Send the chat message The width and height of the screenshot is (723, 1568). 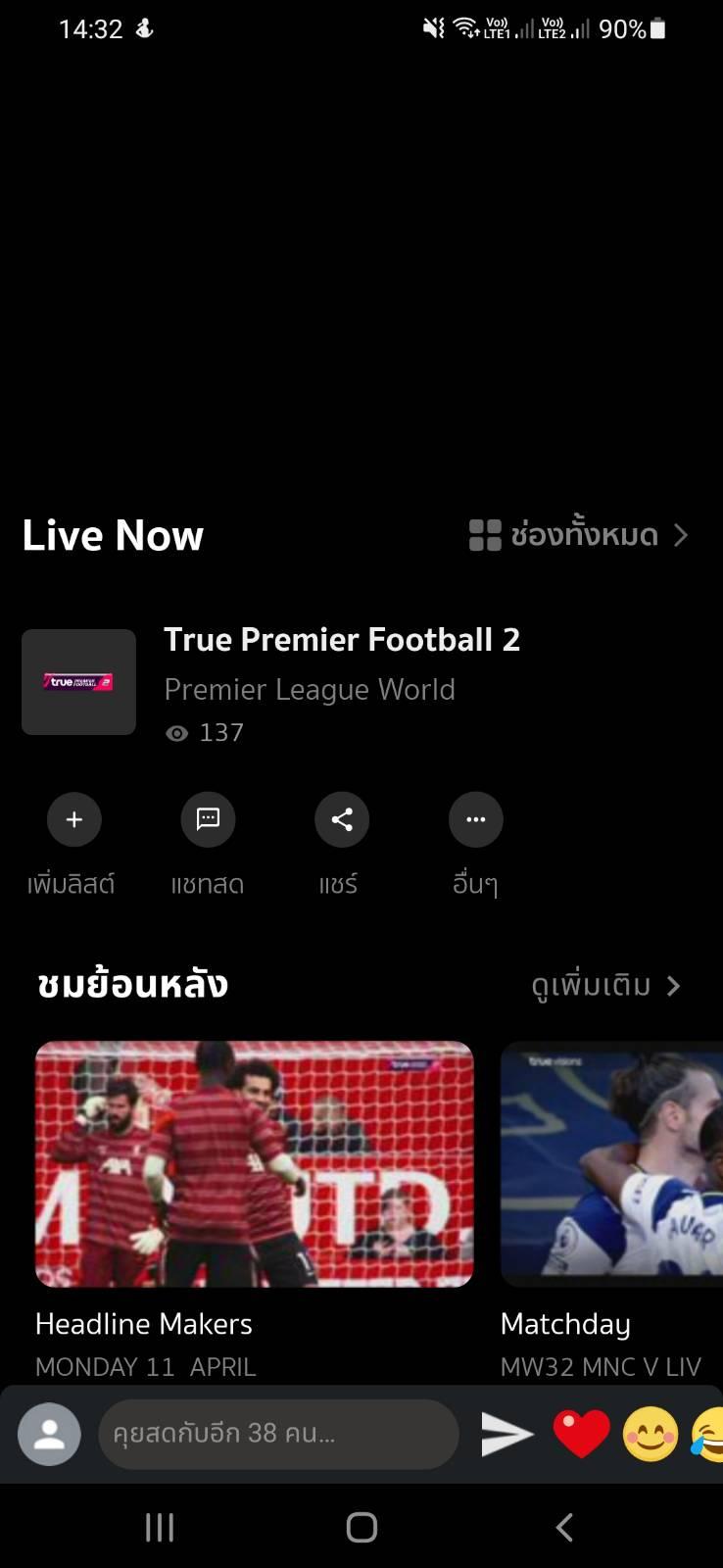tap(506, 1435)
